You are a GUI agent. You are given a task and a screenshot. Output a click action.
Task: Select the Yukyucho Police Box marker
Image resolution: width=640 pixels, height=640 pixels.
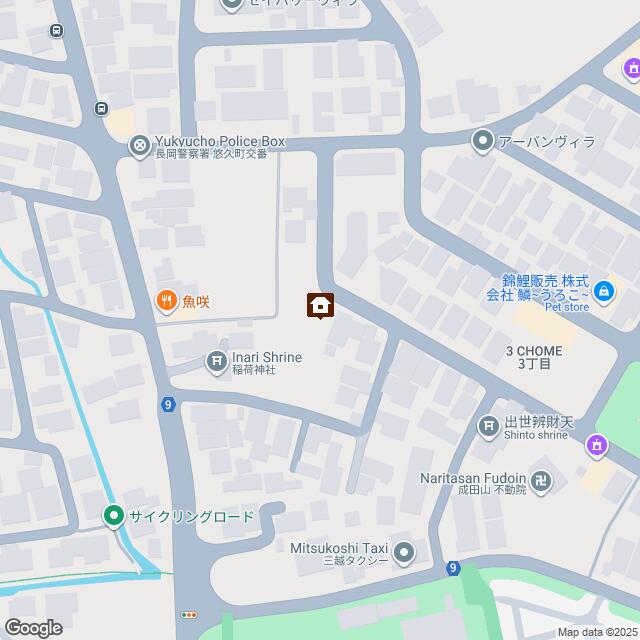(x=140, y=147)
